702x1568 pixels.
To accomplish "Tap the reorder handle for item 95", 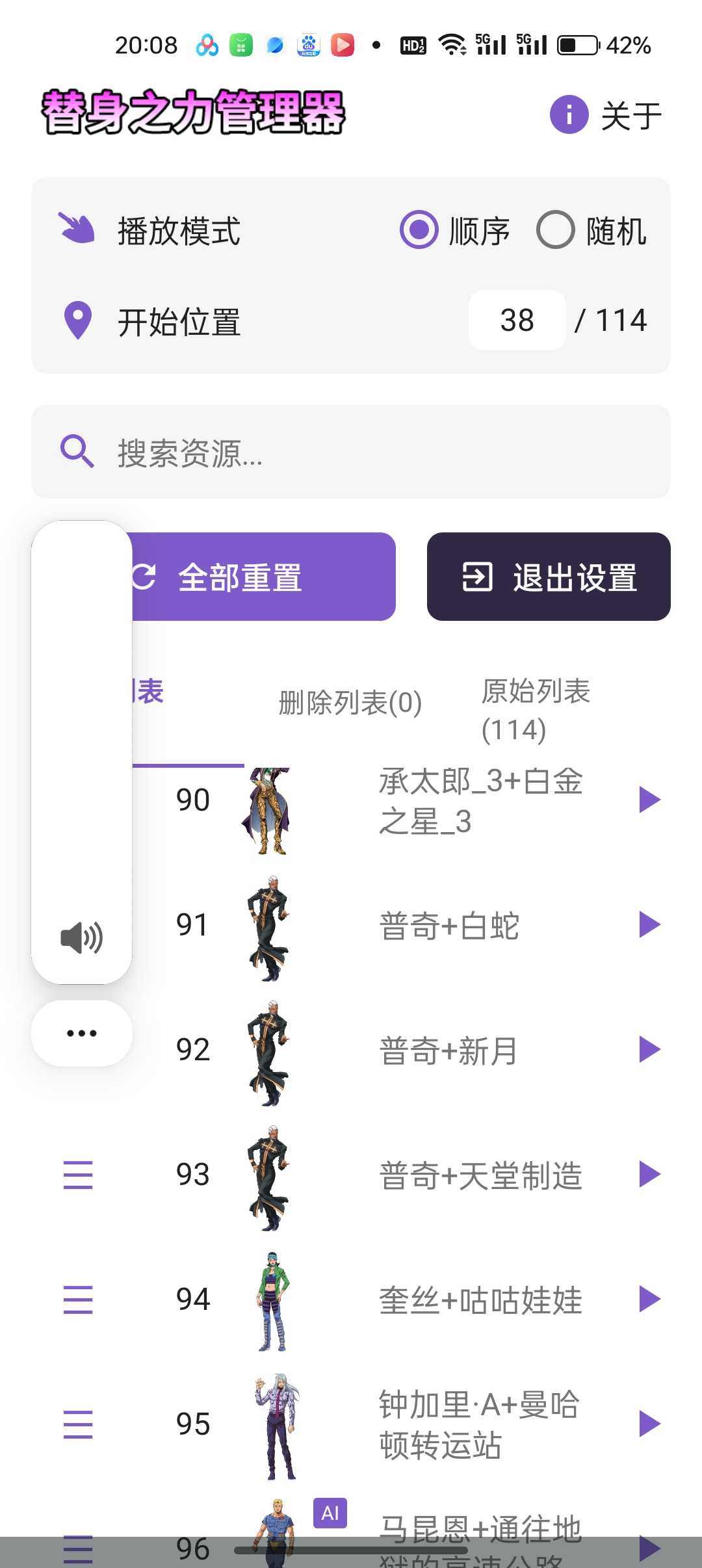I will (78, 1424).
